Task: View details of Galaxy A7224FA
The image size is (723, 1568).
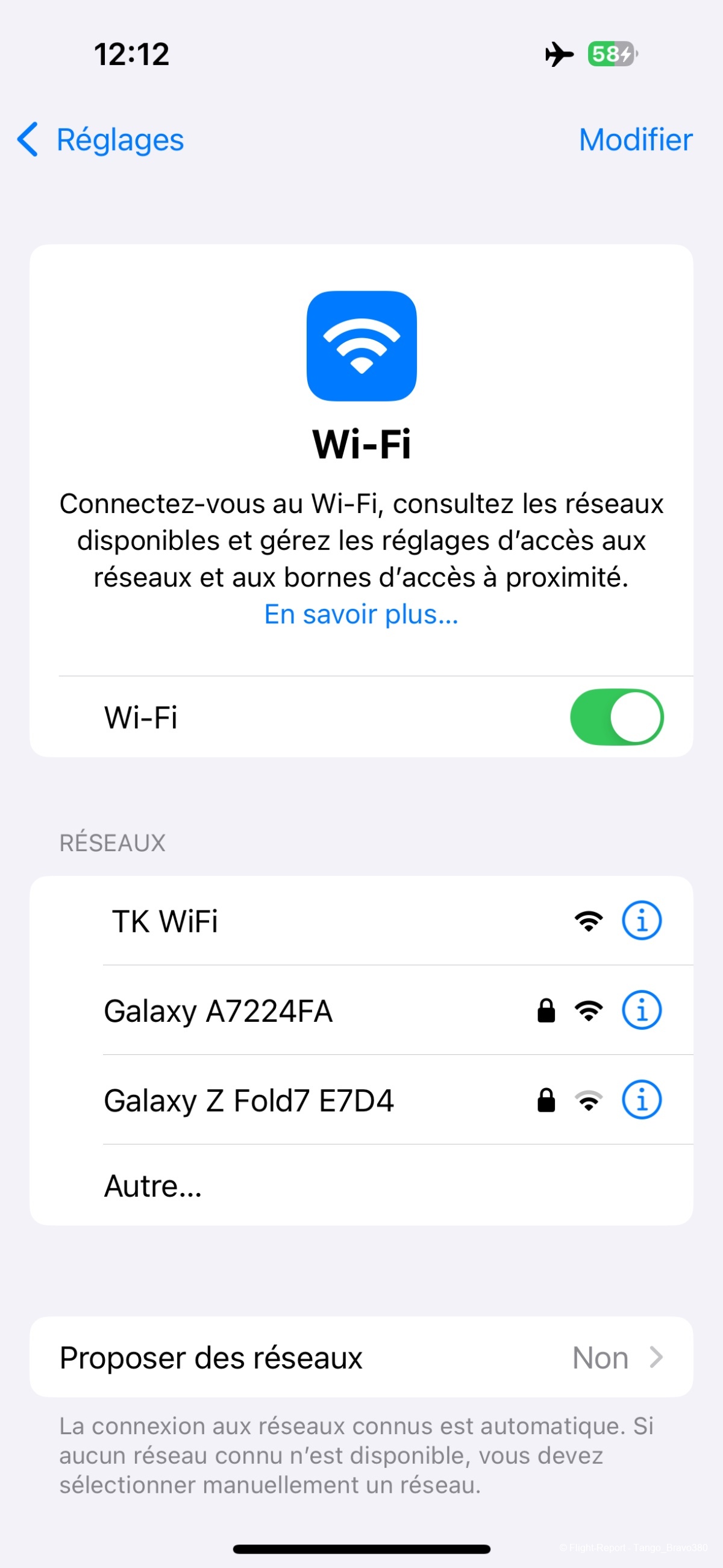Action: [x=641, y=1011]
